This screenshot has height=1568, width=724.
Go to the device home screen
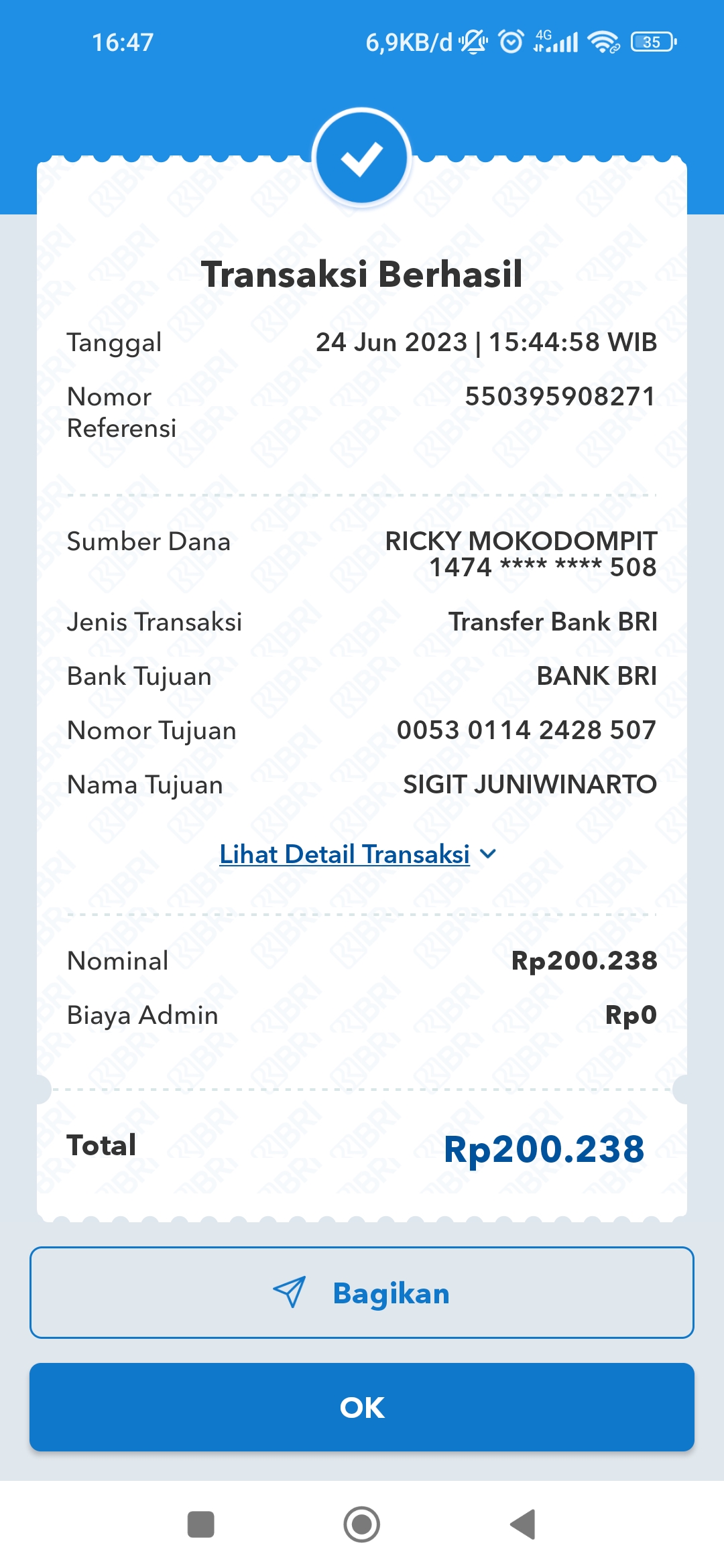362,1524
